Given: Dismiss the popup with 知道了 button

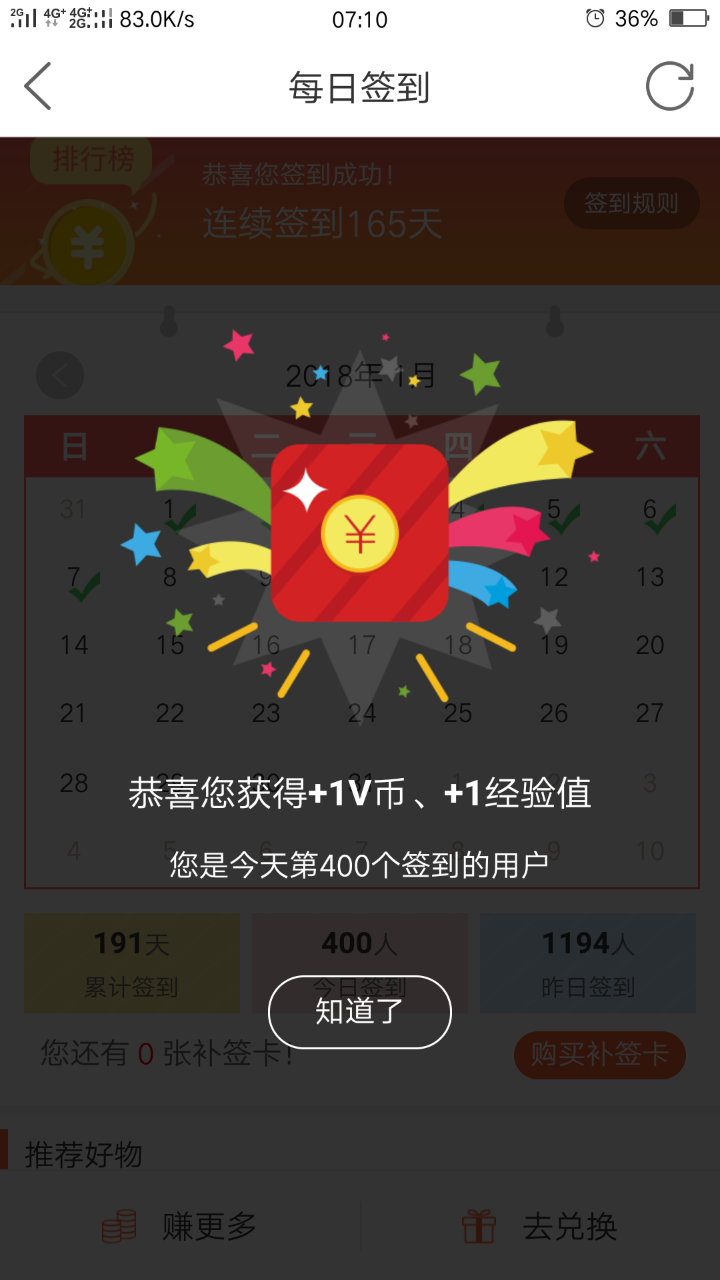Looking at the screenshot, I should coord(359,1011).
